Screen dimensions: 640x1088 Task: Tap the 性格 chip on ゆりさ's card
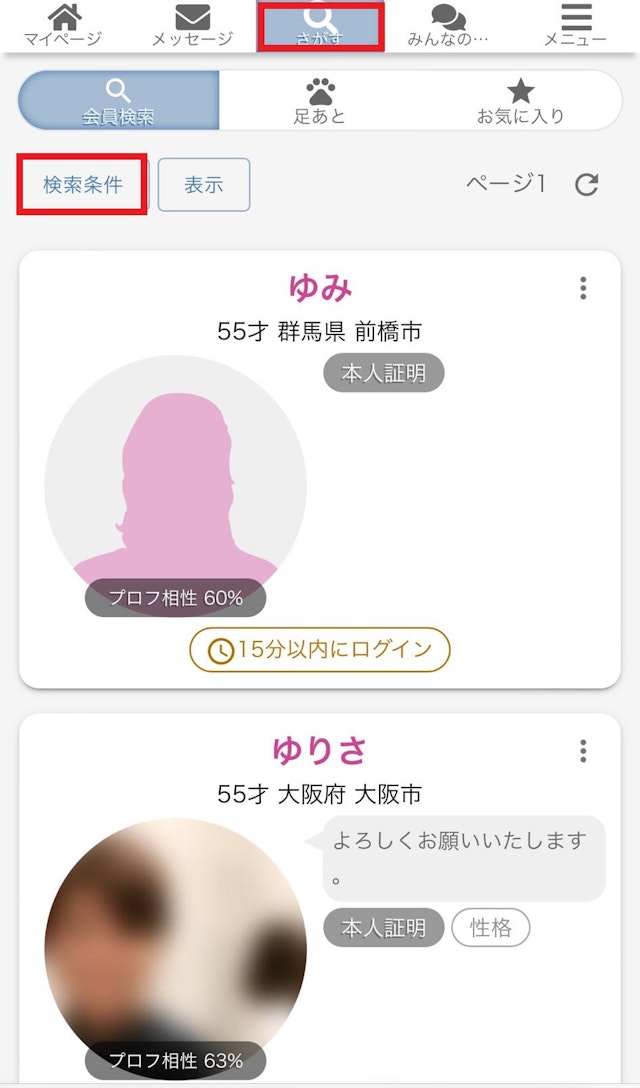coord(490,928)
